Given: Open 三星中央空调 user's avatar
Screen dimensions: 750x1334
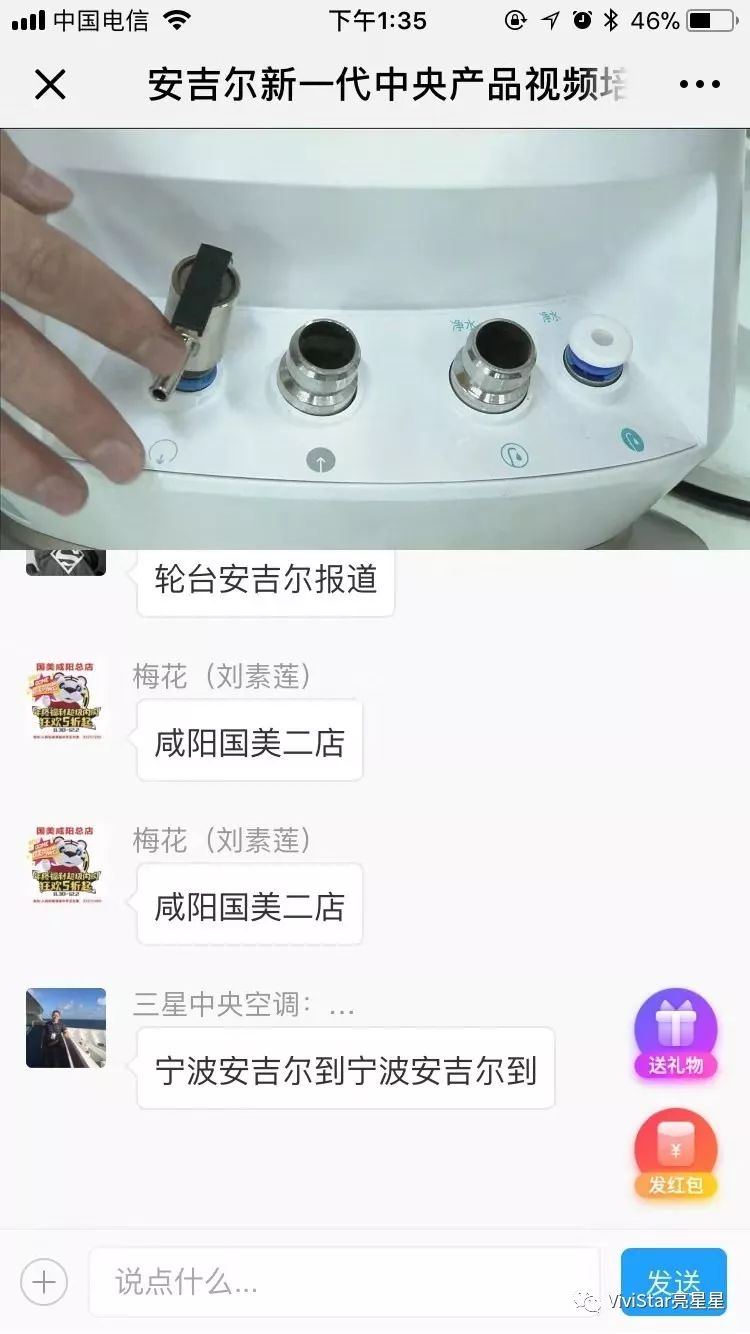Looking at the screenshot, I should click(66, 1028).
